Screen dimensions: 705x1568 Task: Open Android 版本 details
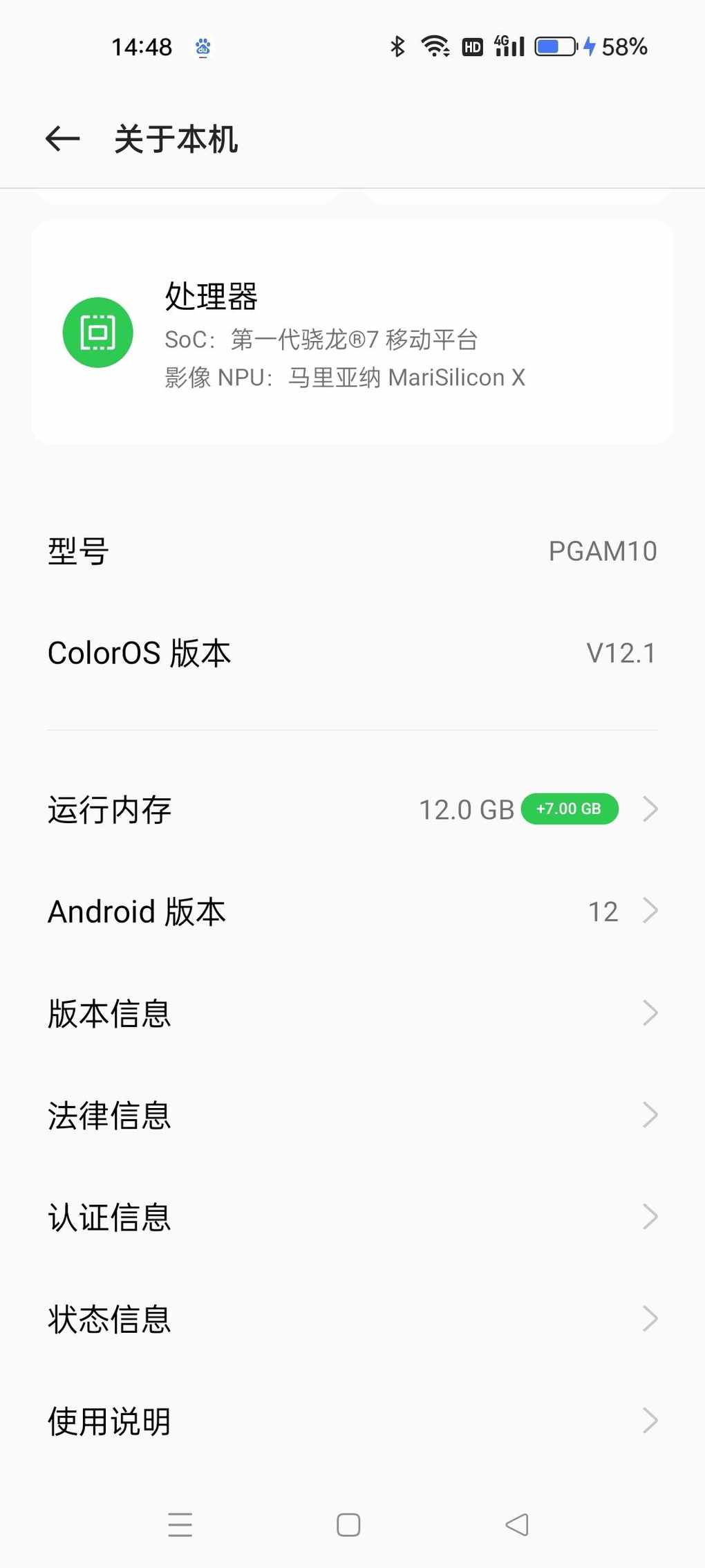click(352, 911)
